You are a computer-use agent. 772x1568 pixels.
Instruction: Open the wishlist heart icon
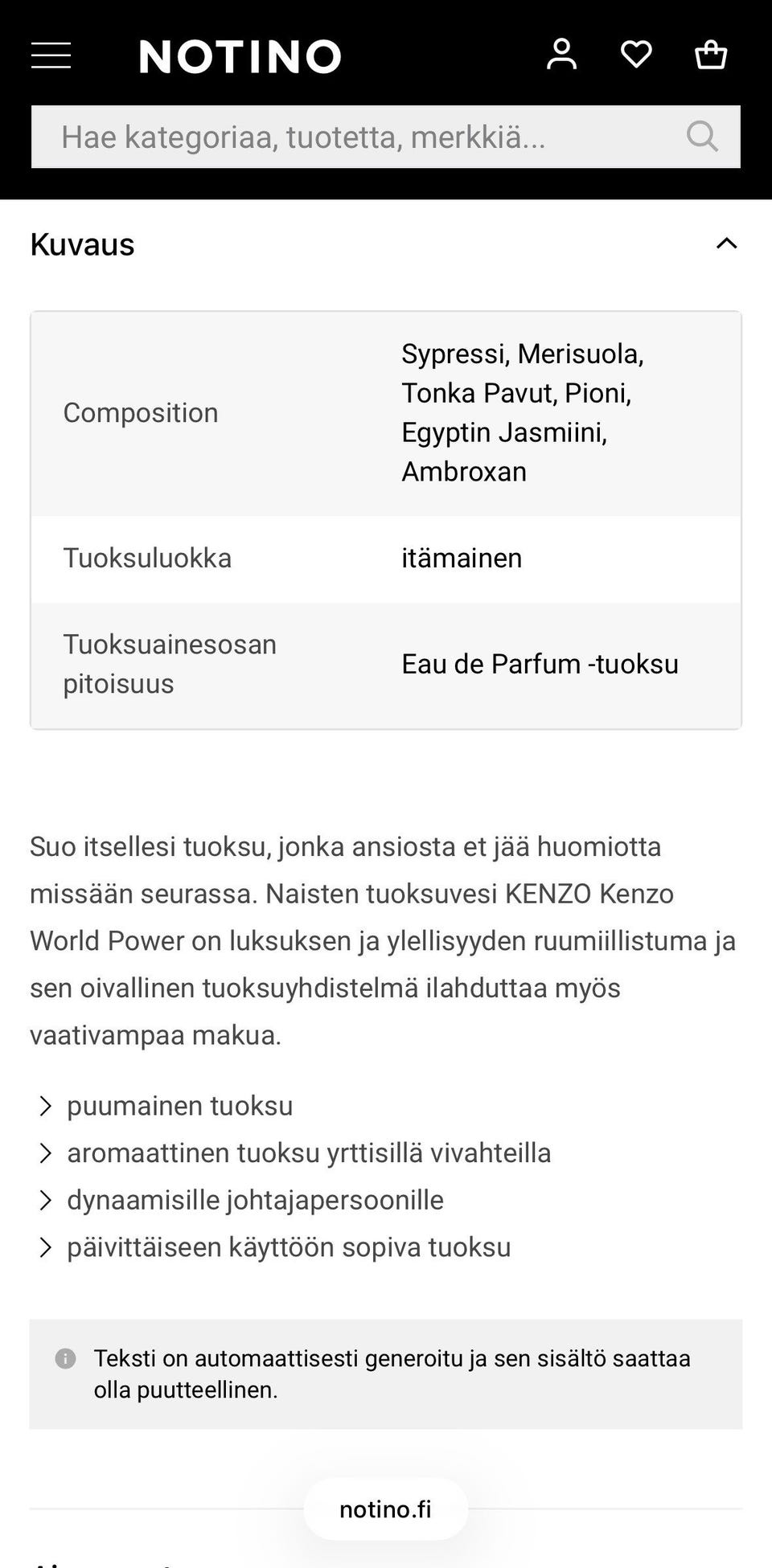click(x=636, y=55)
